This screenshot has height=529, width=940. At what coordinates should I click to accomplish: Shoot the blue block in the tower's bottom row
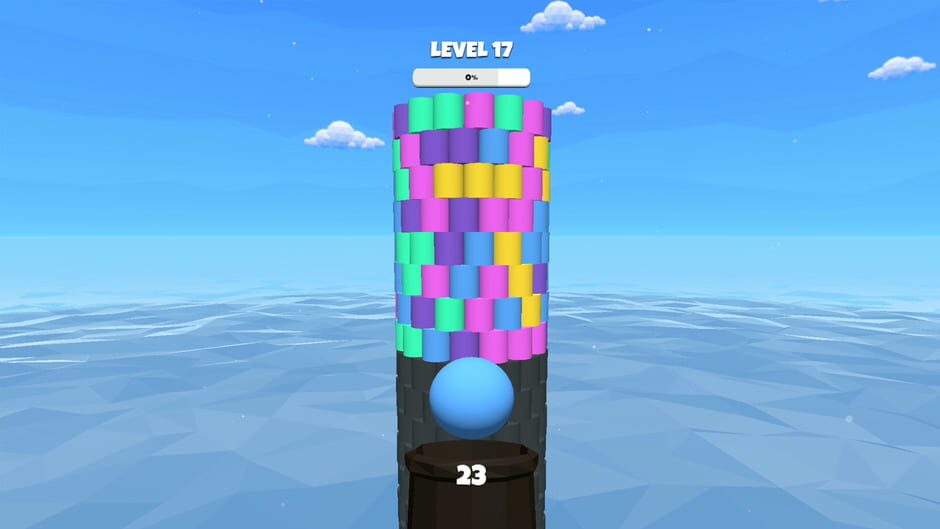pos(436,345)
